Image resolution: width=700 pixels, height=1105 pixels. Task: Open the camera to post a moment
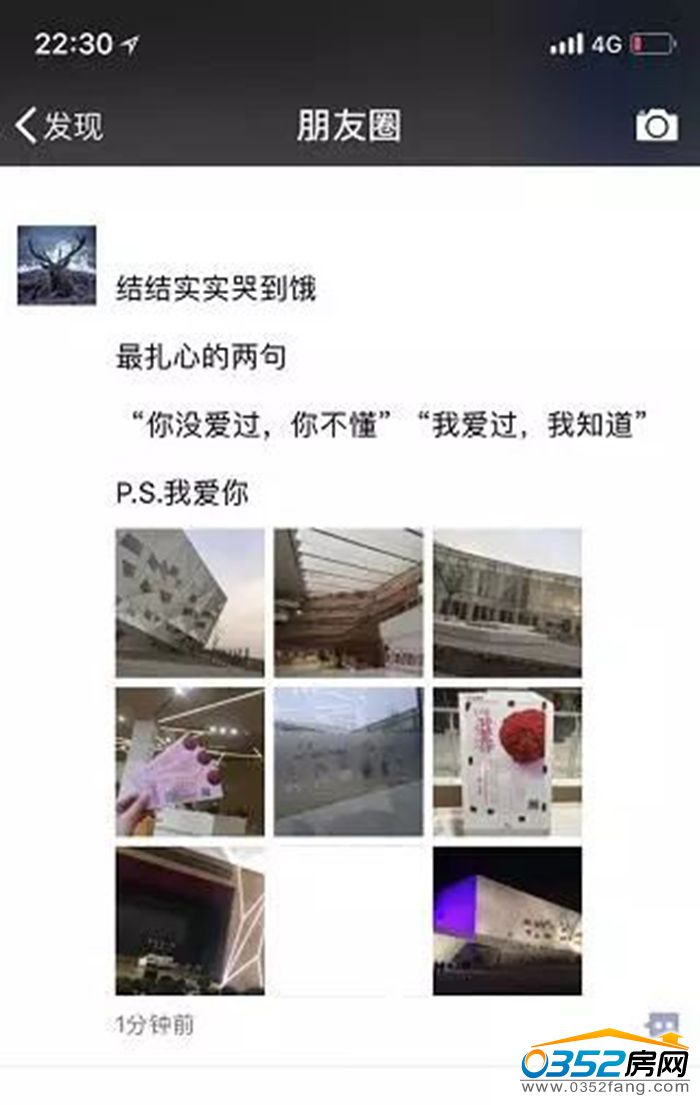click(x=656, y=126)
